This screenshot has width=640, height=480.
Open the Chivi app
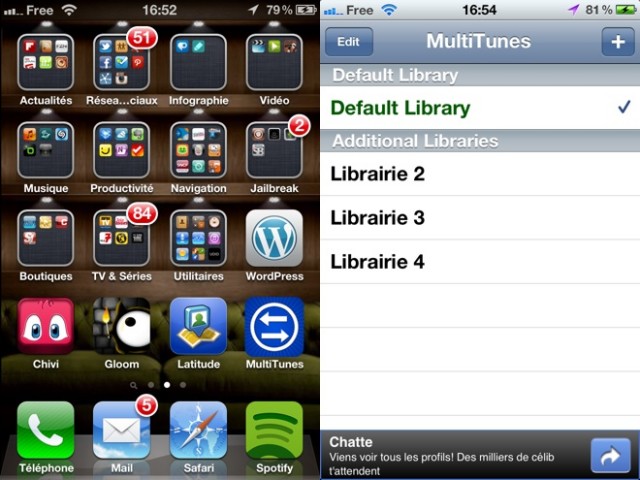pos(46,326)
